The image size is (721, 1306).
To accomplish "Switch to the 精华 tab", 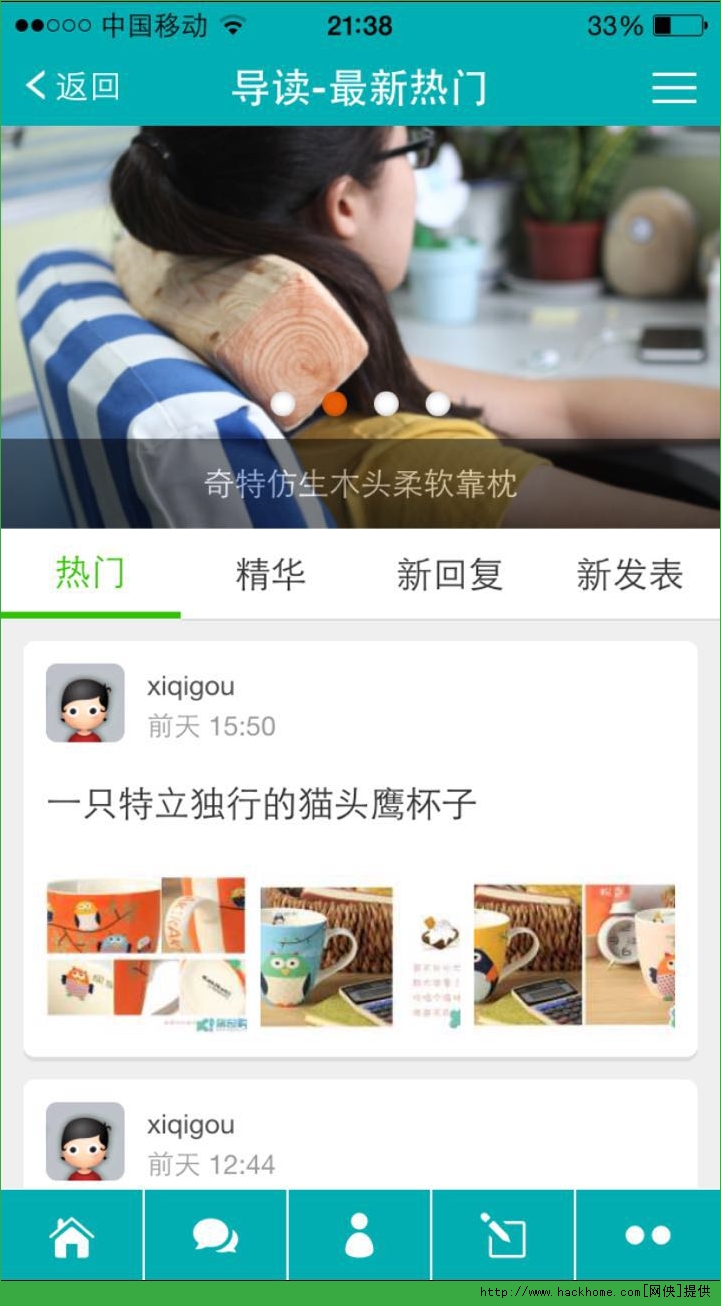I will pyautogui.click(x=270, y=575).
